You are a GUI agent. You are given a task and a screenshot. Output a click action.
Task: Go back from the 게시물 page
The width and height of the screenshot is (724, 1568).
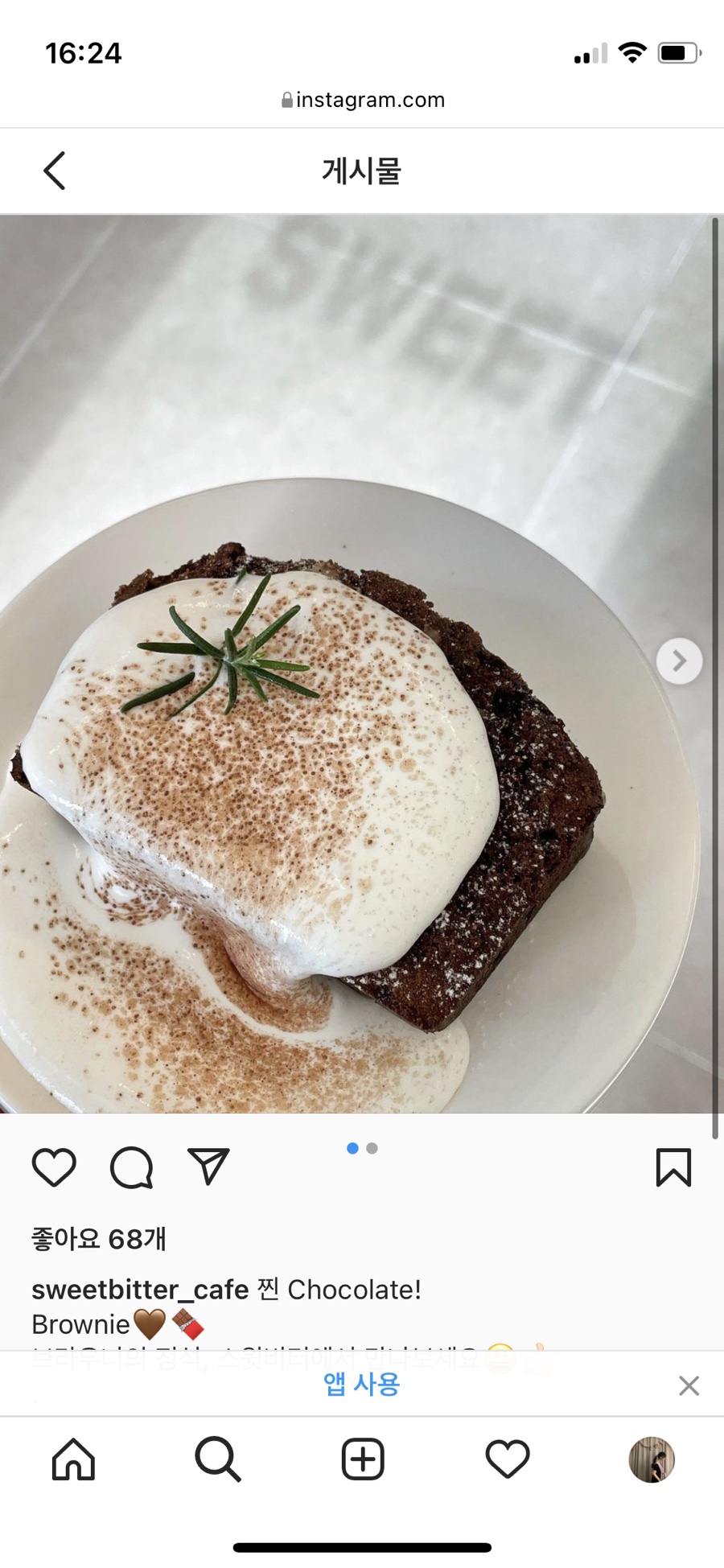(x=55, y=171)
